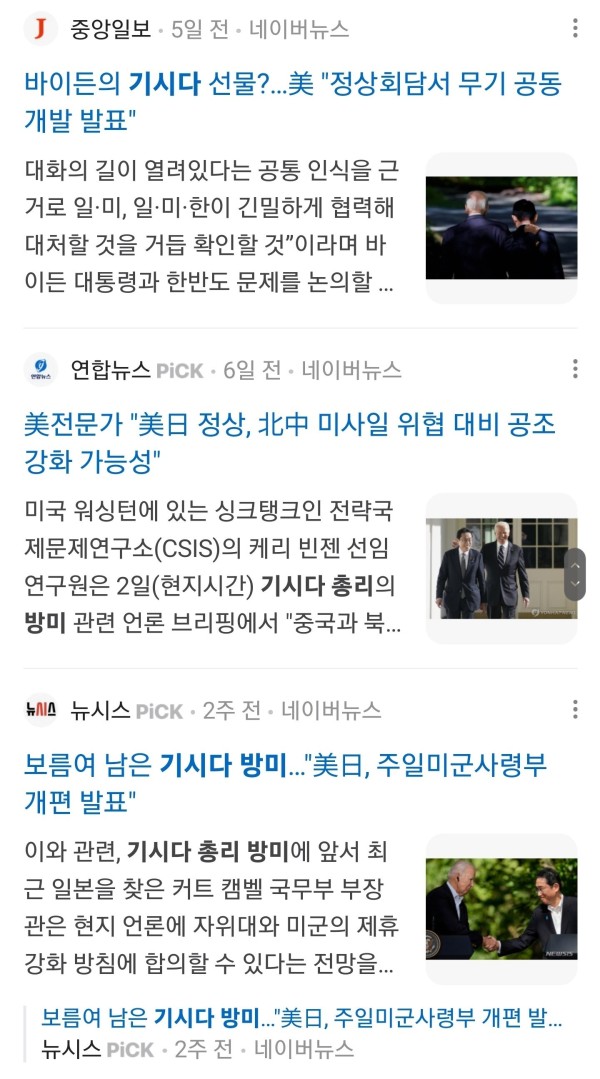Image resolution: width=600 pixels, height=1079 pixels.
Task: Visit the 연합뉴스 publisher page
Action: (112, 370)
